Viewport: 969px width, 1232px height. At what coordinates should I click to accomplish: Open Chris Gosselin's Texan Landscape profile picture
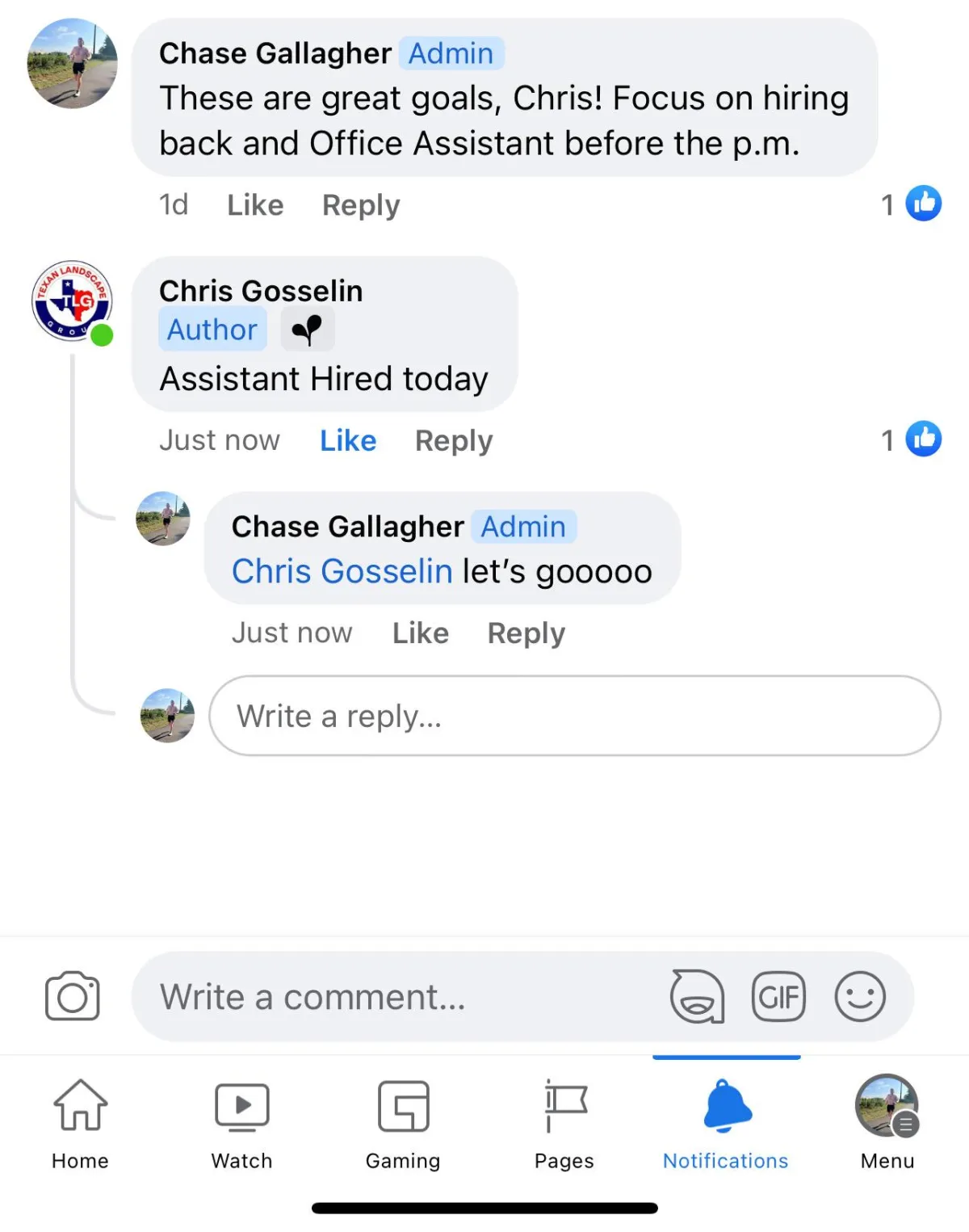click(72, 301)
